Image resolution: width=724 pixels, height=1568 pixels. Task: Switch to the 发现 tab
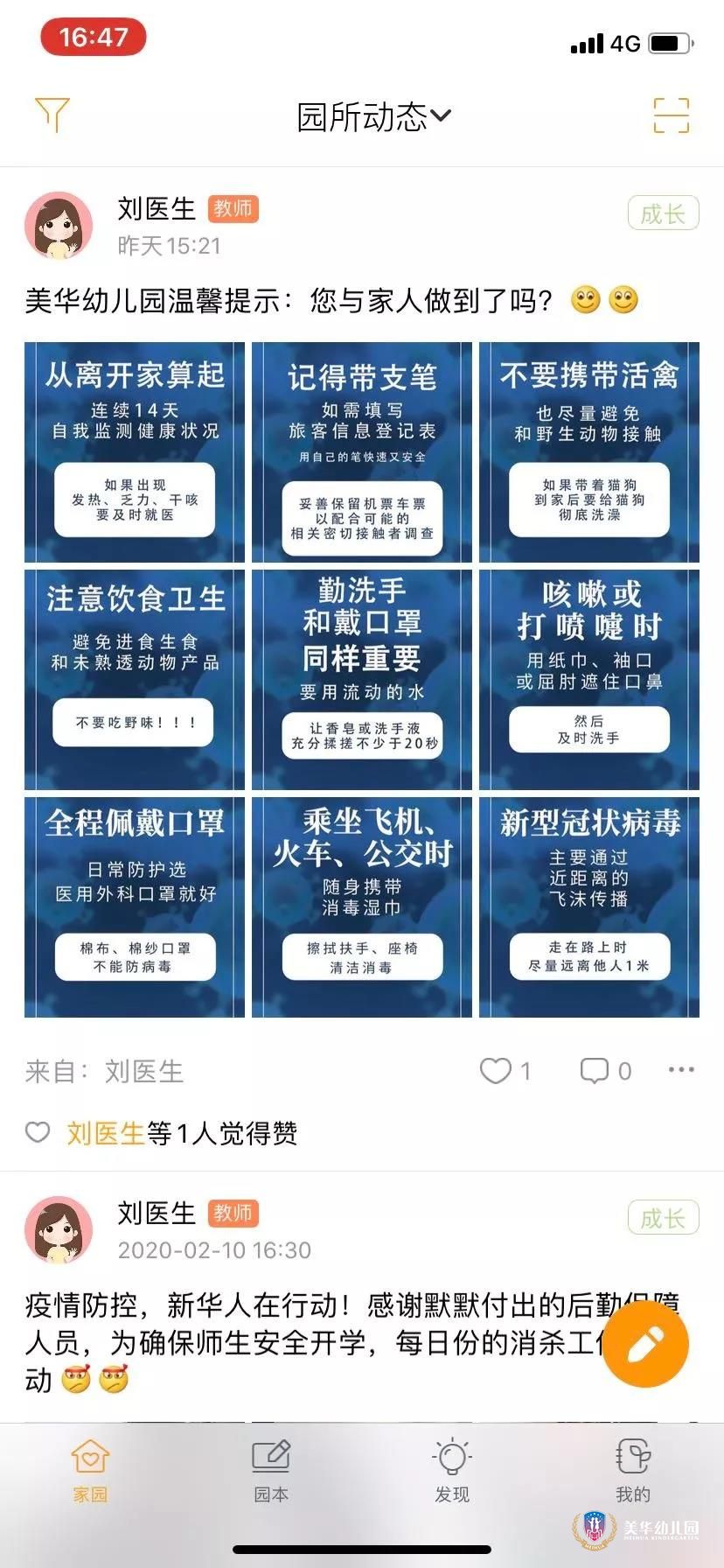(452, 1470)
